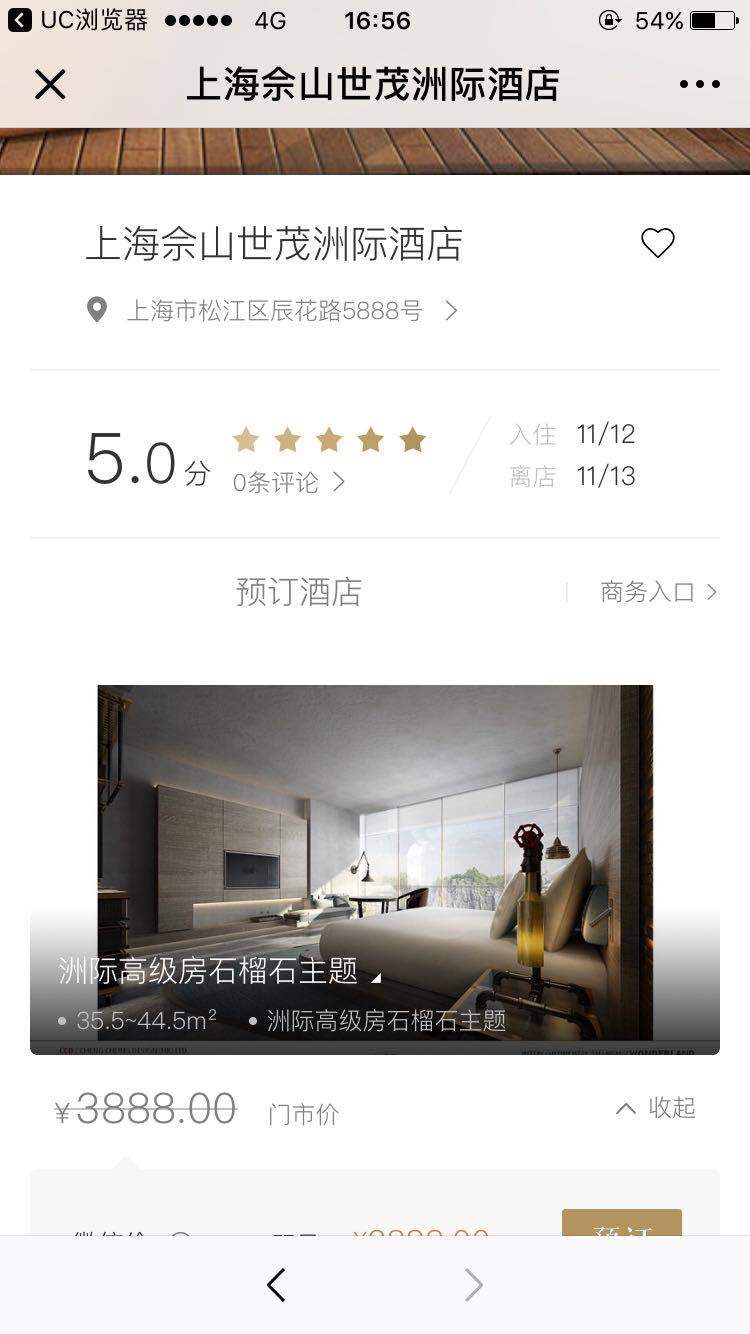Tap the 预订 booking button

(621, 1224)
